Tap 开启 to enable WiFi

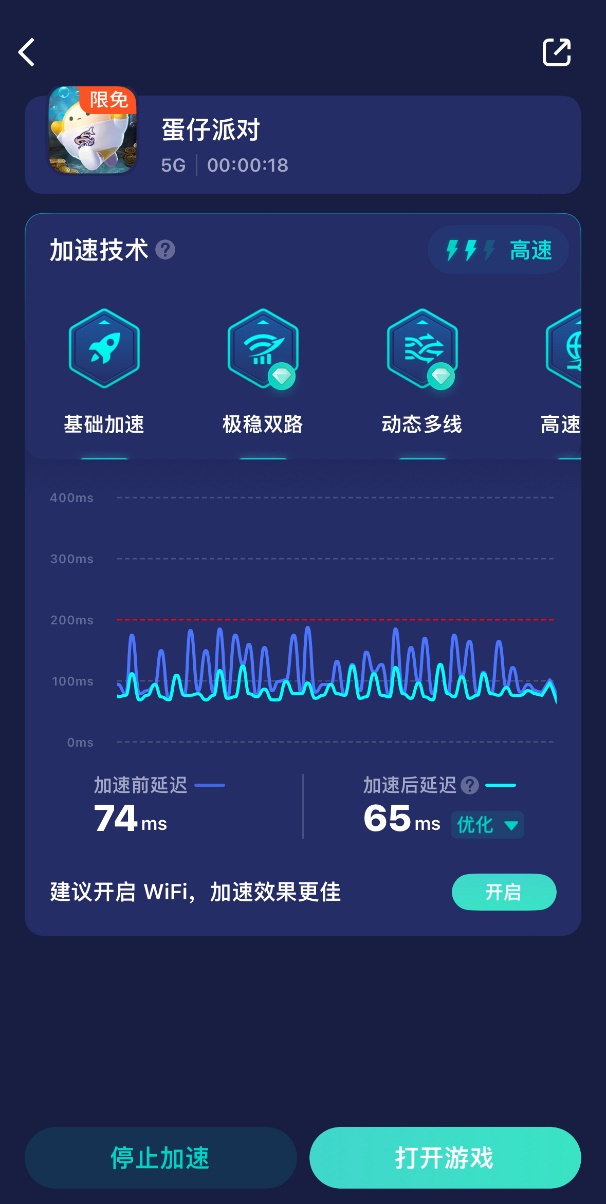pos(504,892)
